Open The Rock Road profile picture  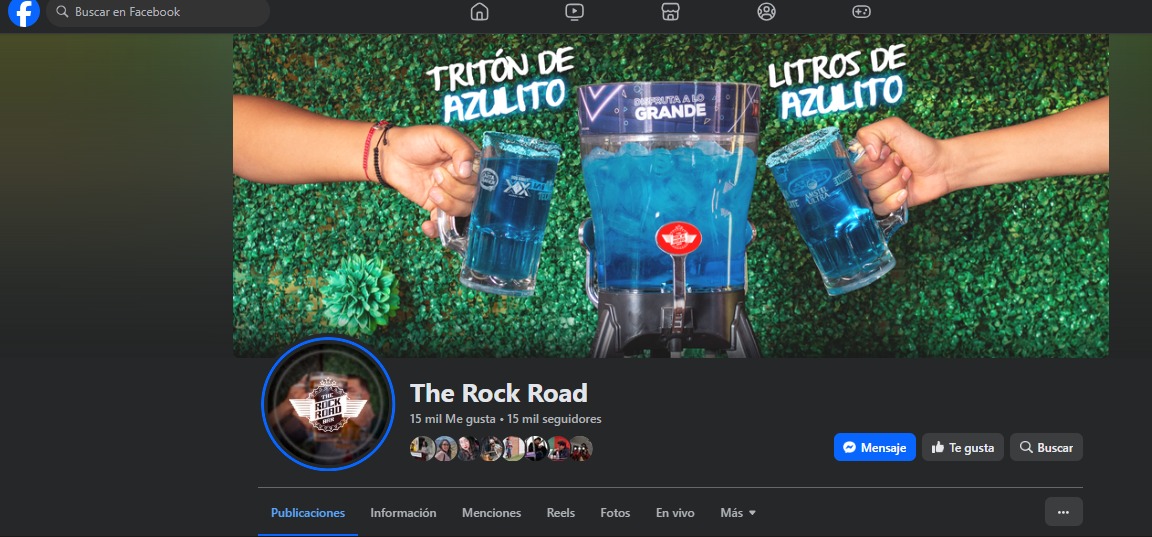pos(328,404)
